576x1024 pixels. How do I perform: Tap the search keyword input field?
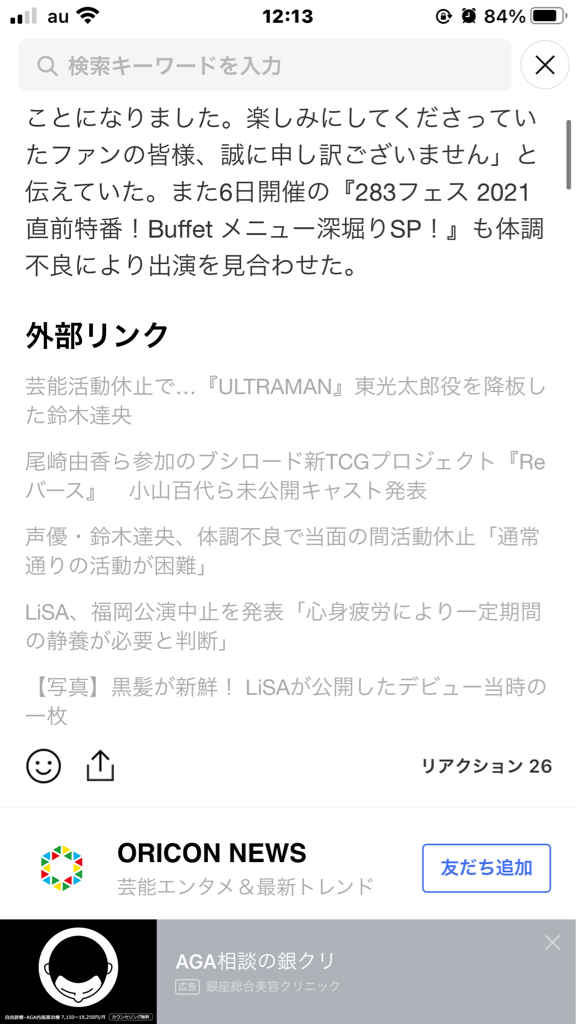coord(264,65)
